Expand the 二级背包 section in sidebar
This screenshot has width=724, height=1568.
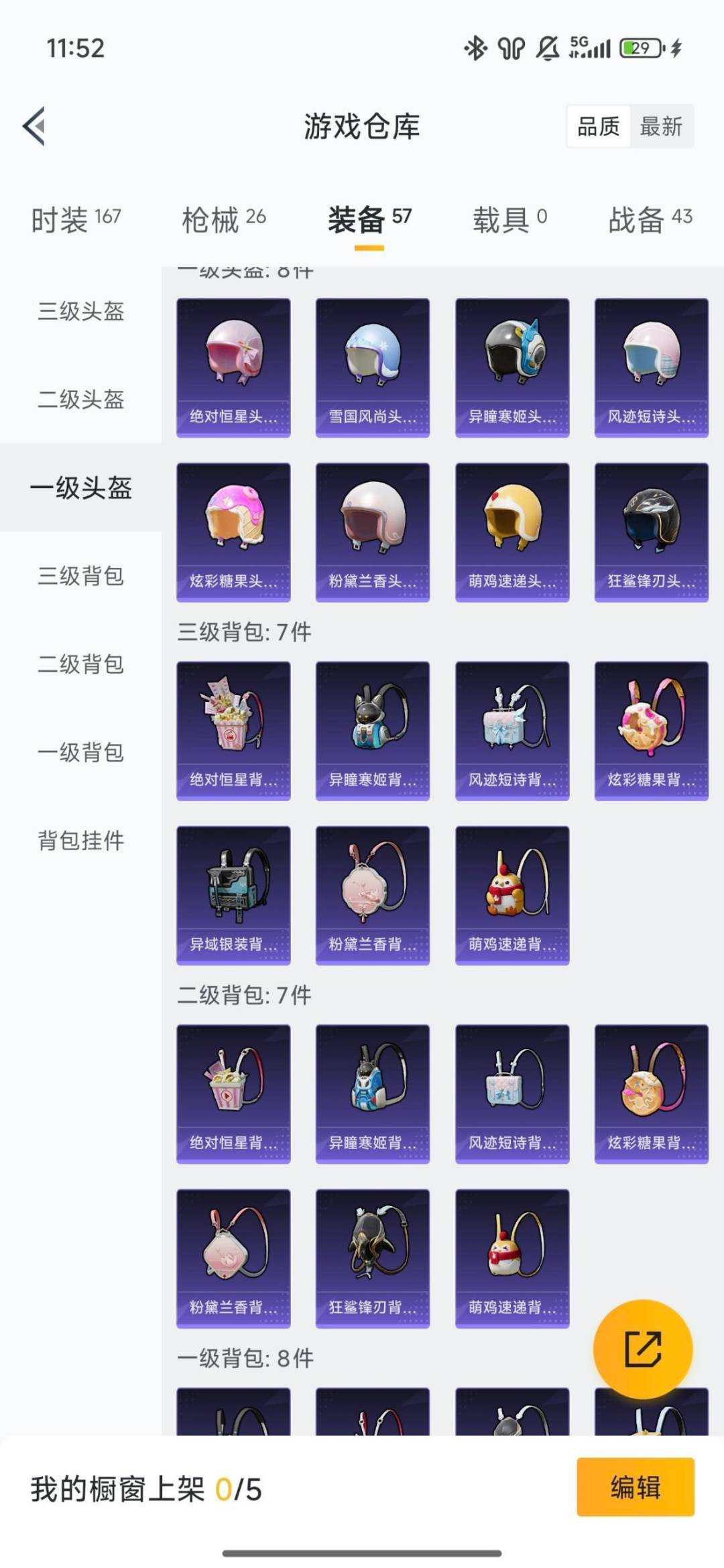tap(80, 666)
